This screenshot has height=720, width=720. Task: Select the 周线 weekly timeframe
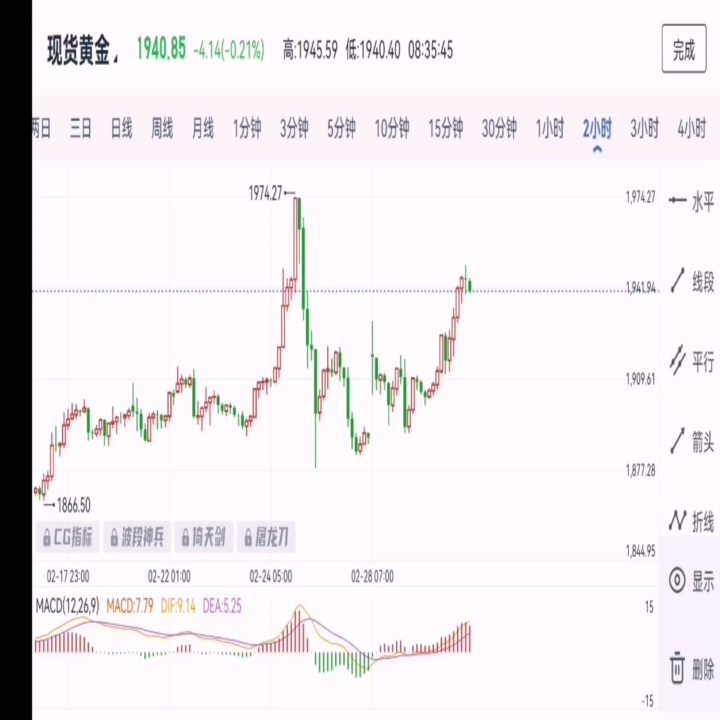pos(162,128)
